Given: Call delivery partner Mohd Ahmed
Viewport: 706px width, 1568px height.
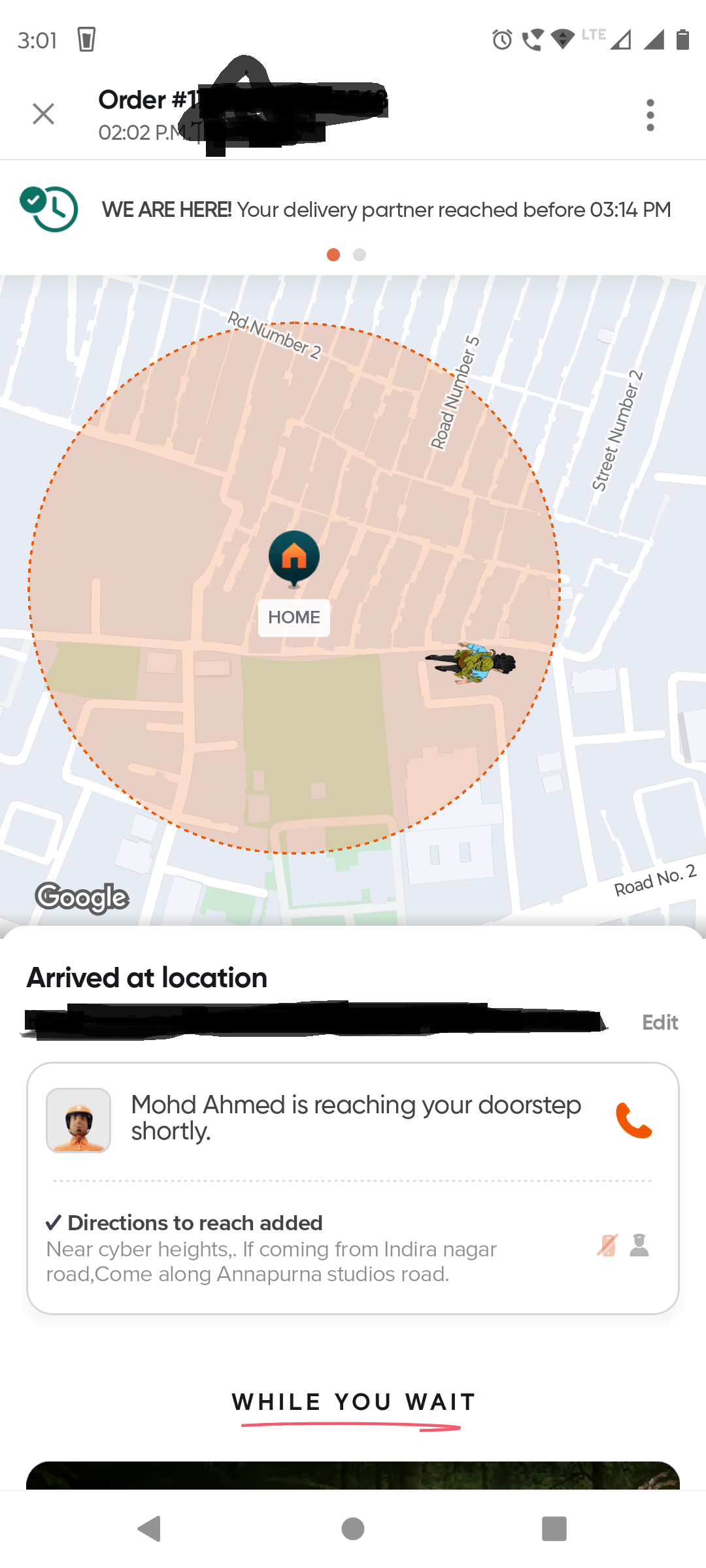Looking at the screenshot, I should click(633, 1120).
